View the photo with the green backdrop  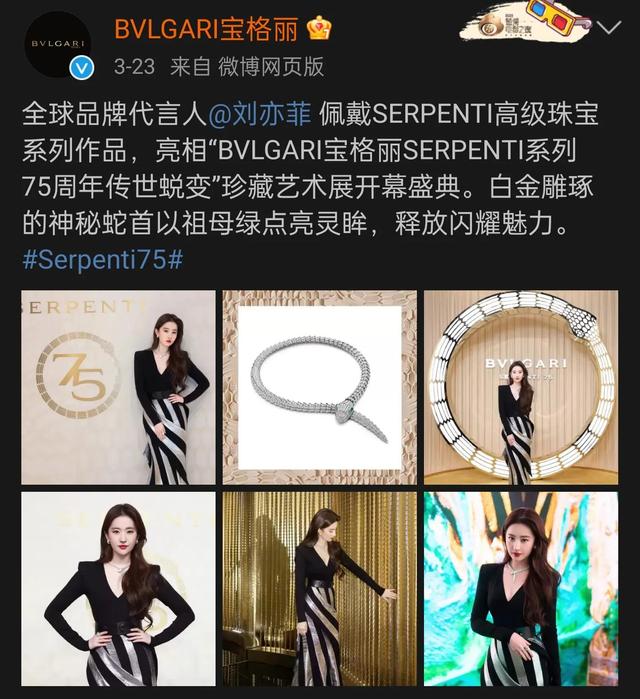521,588
